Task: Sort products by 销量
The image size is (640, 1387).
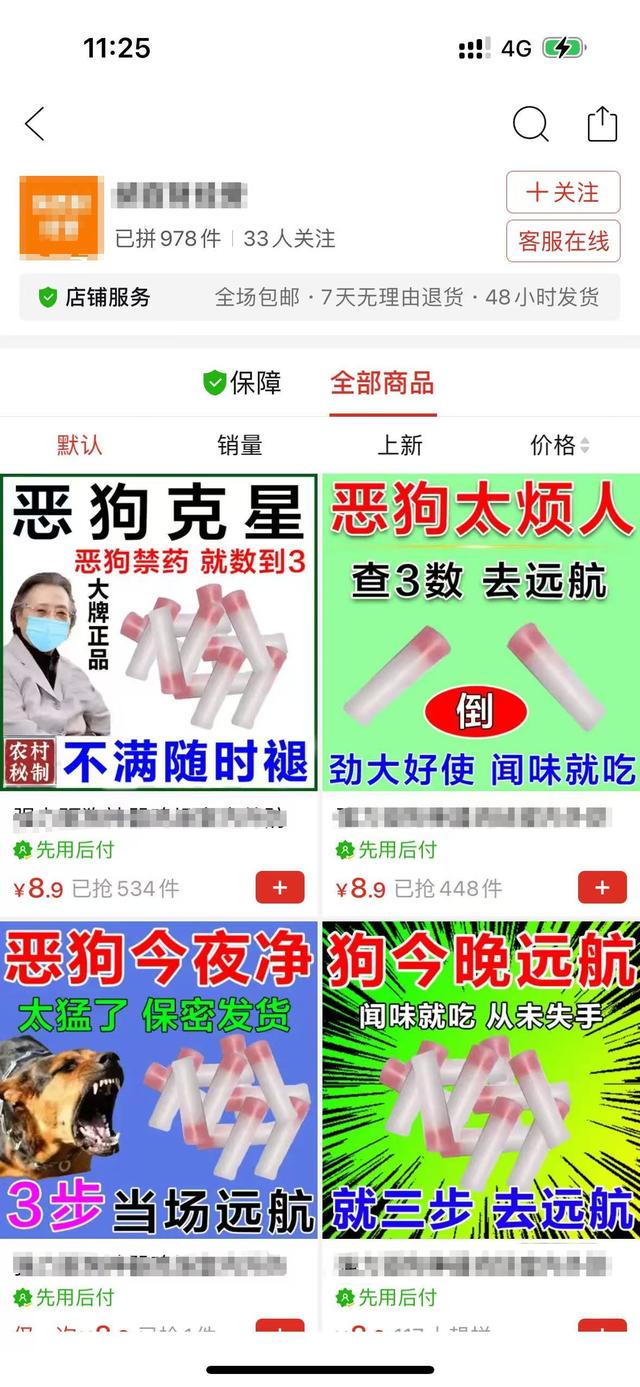Action: pyautogui.click(x=240, y=445)
